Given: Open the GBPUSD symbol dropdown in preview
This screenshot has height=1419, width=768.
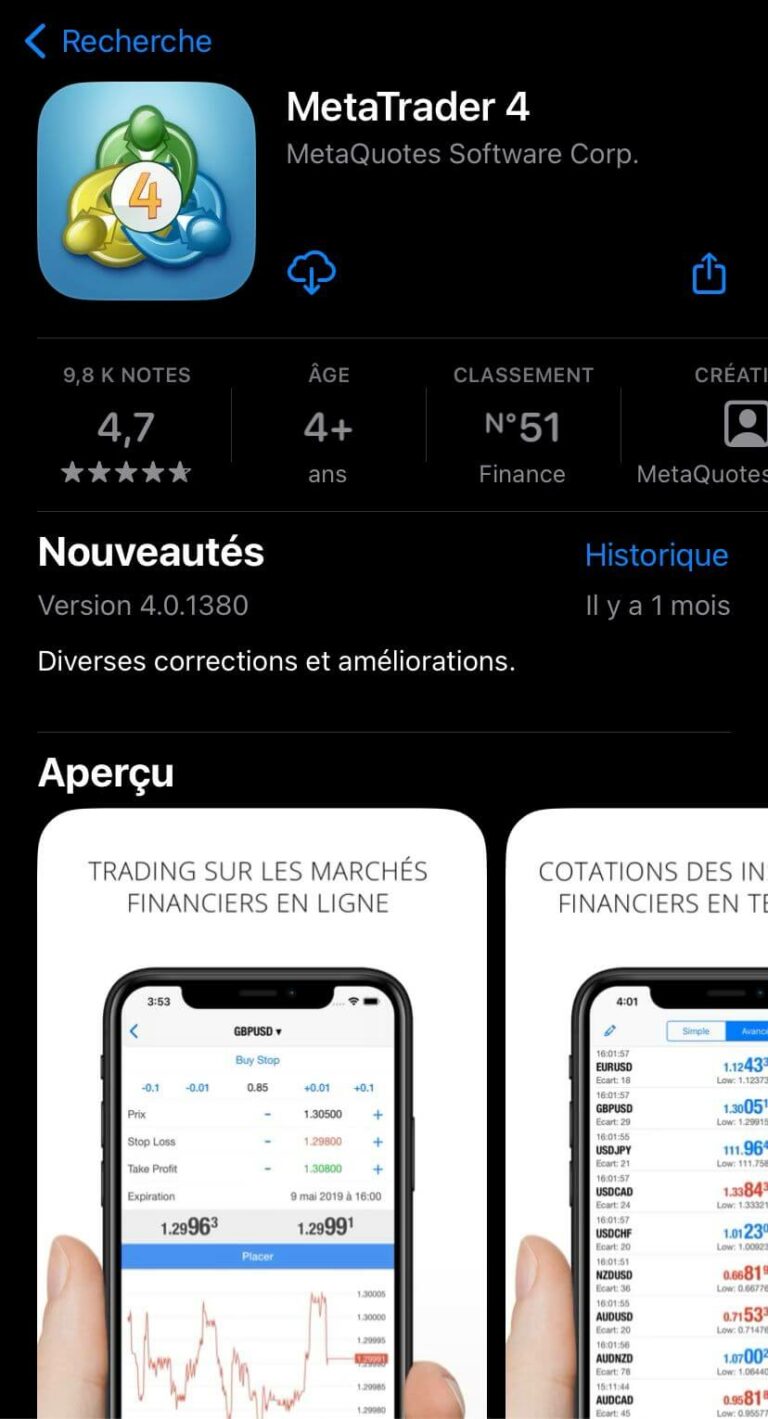Looking at the screenshot, I should pos(258,1031).
